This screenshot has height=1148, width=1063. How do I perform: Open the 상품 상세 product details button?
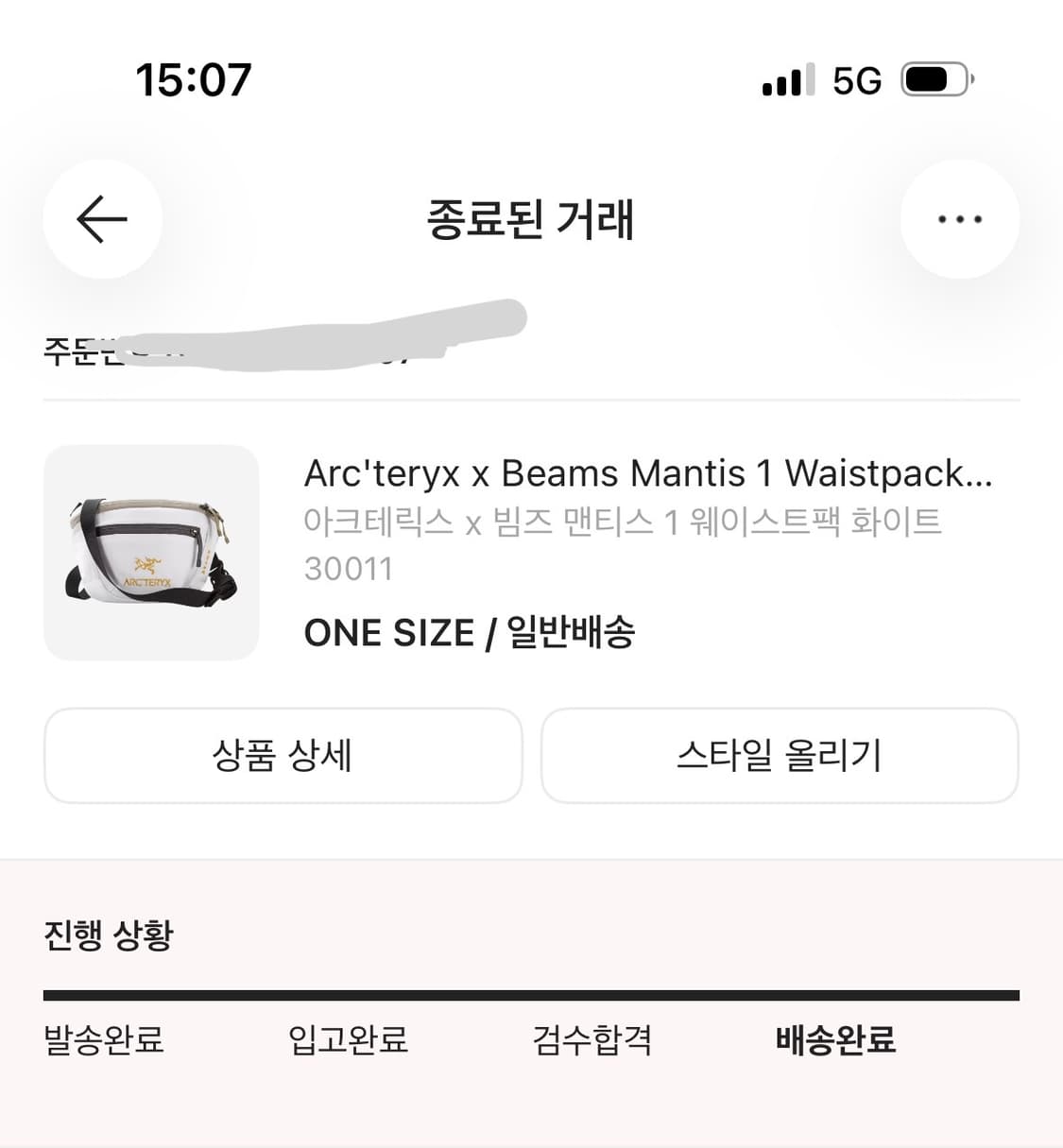click(283, 755)
